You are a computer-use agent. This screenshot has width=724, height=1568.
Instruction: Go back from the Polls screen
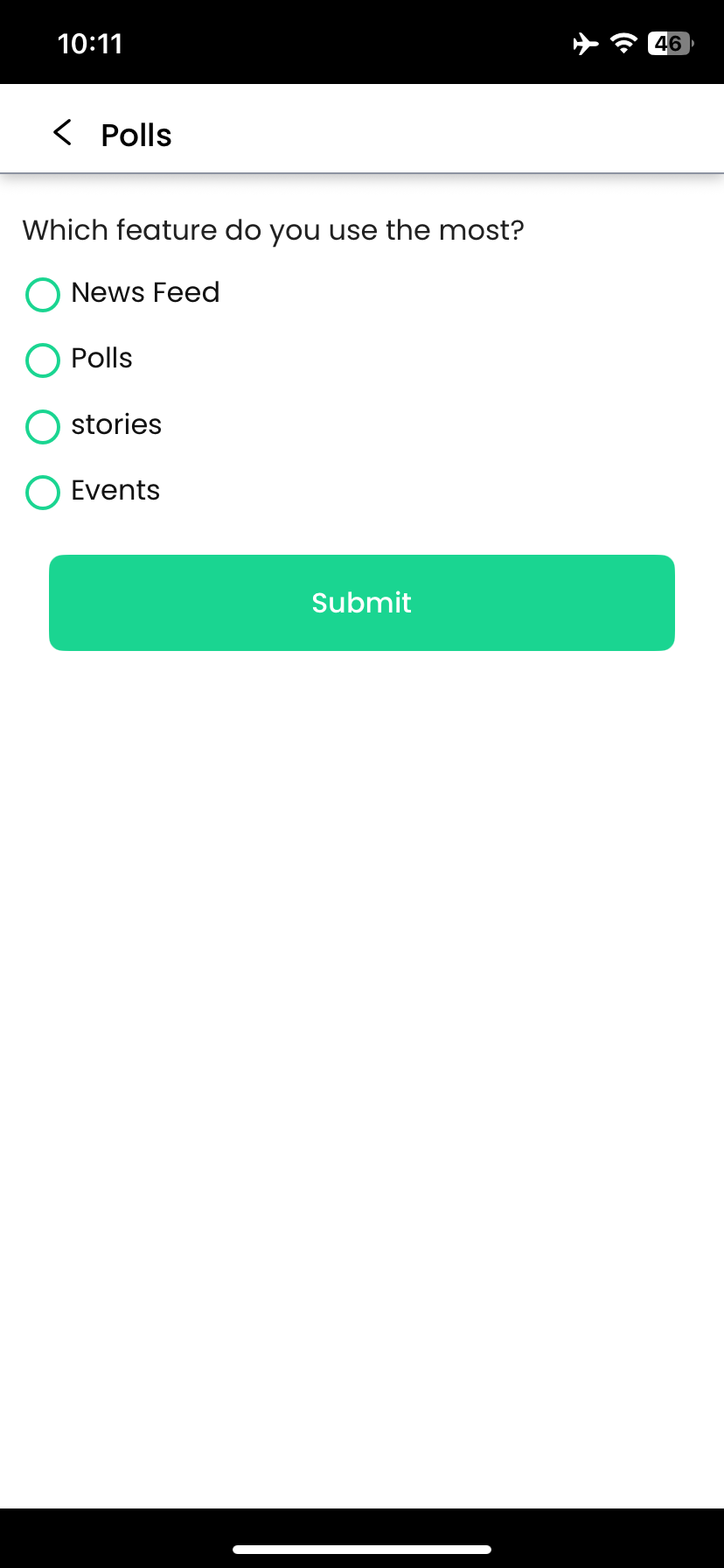tap(62, 134)
